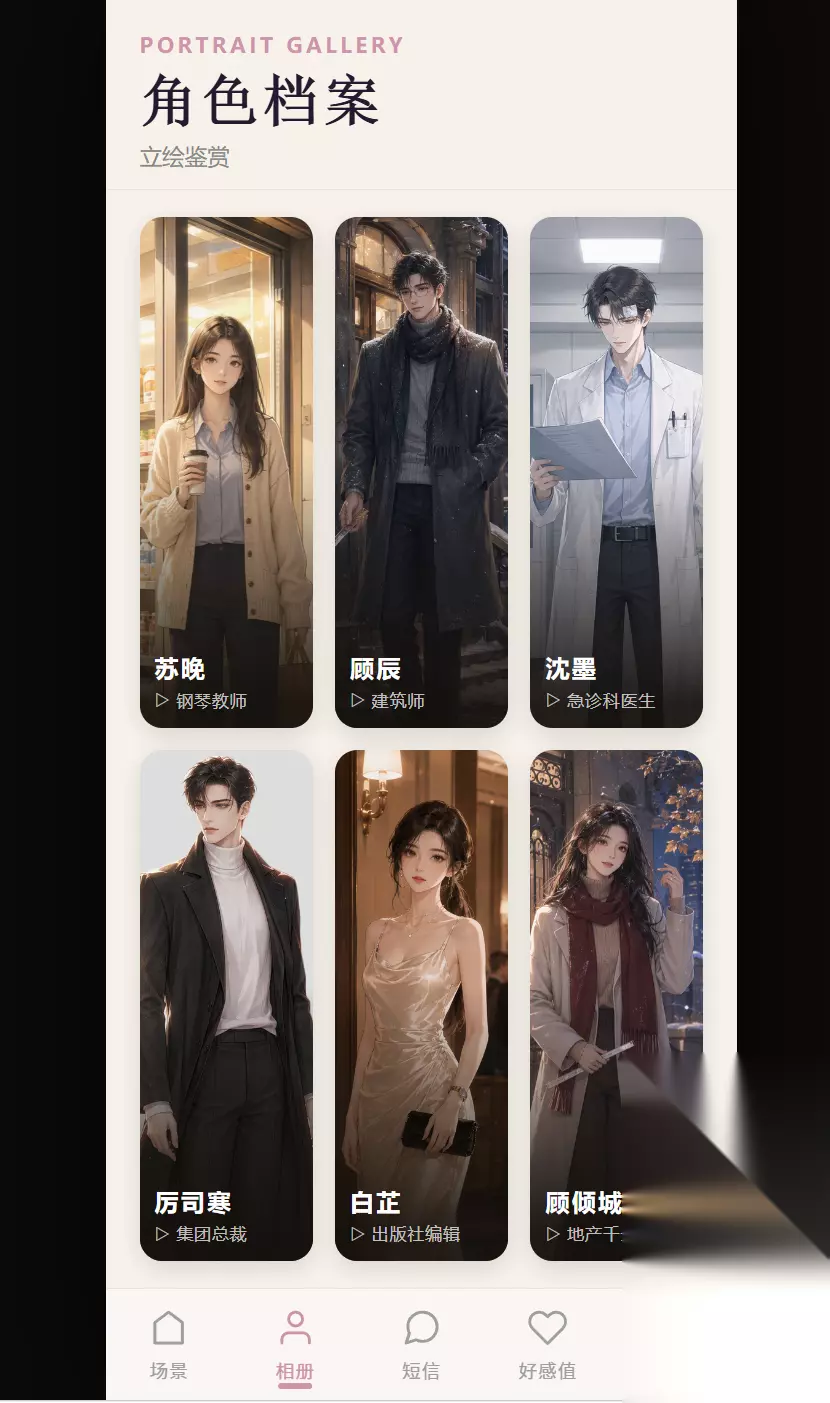This screenshot has width=830, height=1403.
Task: Open the 苏晚 character card
Action: [226, 472]
